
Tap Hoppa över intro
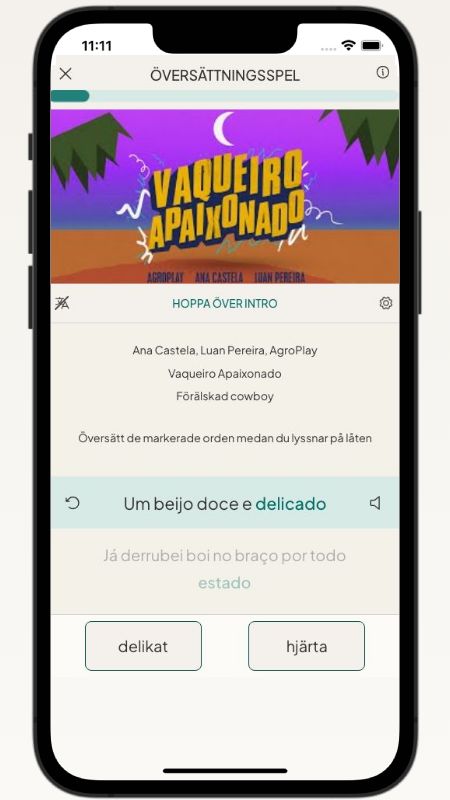(224, 304)
